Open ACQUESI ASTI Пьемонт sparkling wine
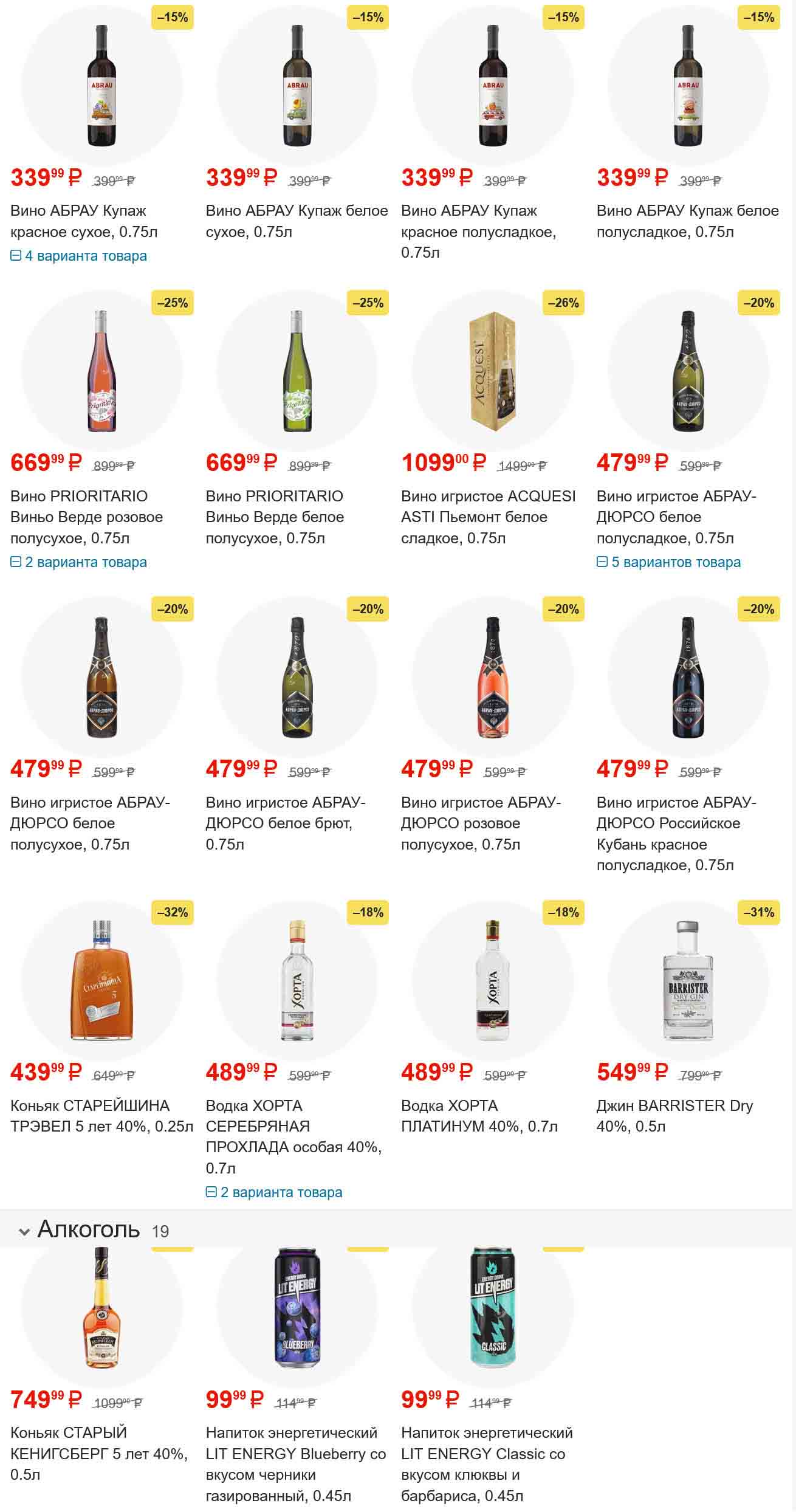Image resolution: width=796 pixels, height=1512 pixels. pos(488,517)
